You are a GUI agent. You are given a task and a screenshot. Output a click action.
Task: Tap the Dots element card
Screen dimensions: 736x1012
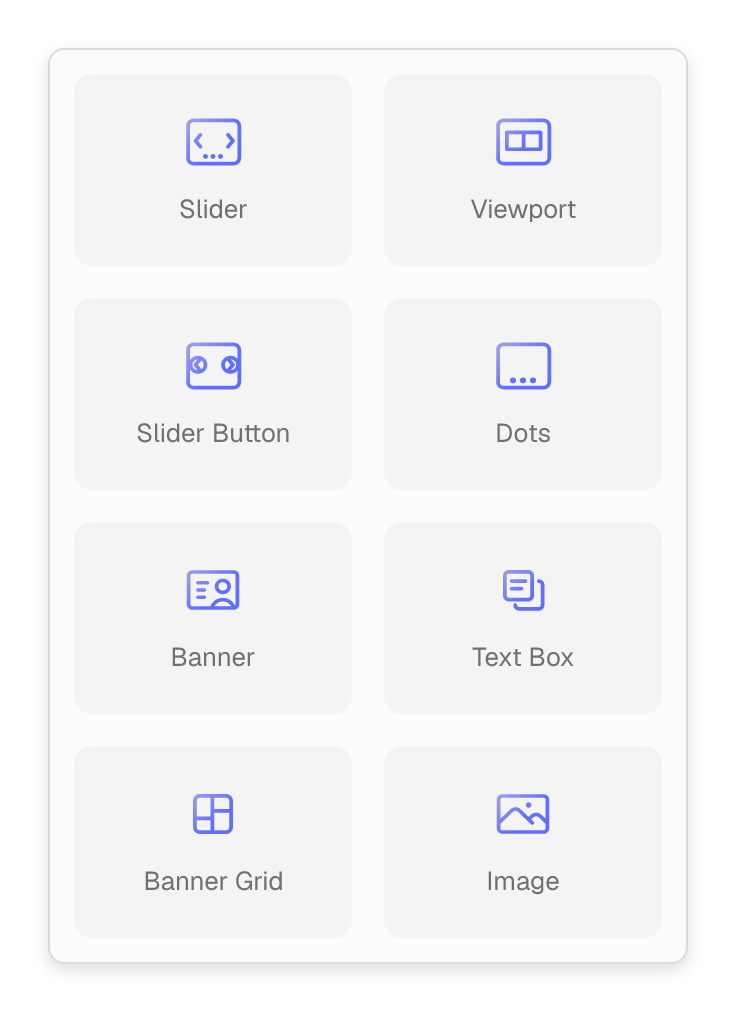tap(523, 394)
